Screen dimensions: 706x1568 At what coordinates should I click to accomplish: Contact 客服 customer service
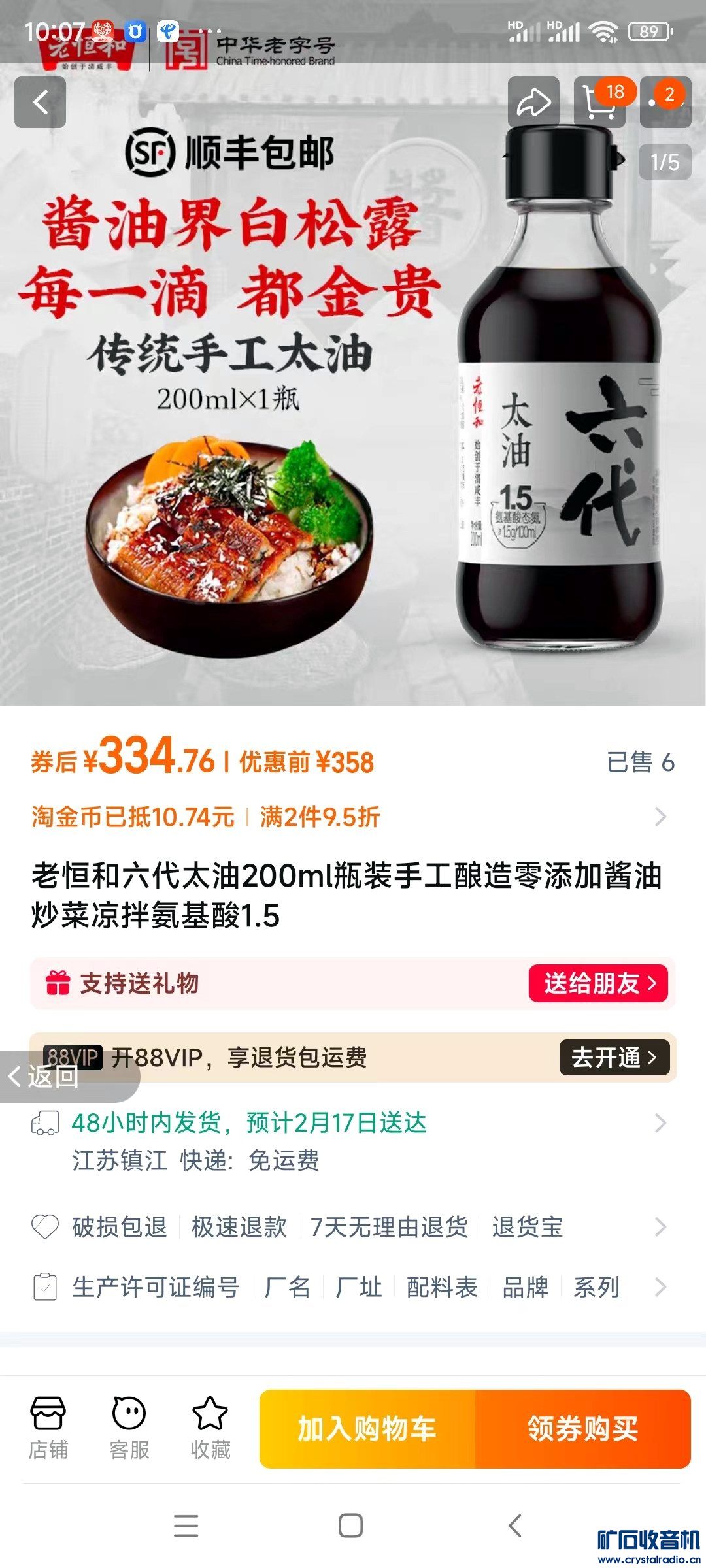pos(129,1428)
